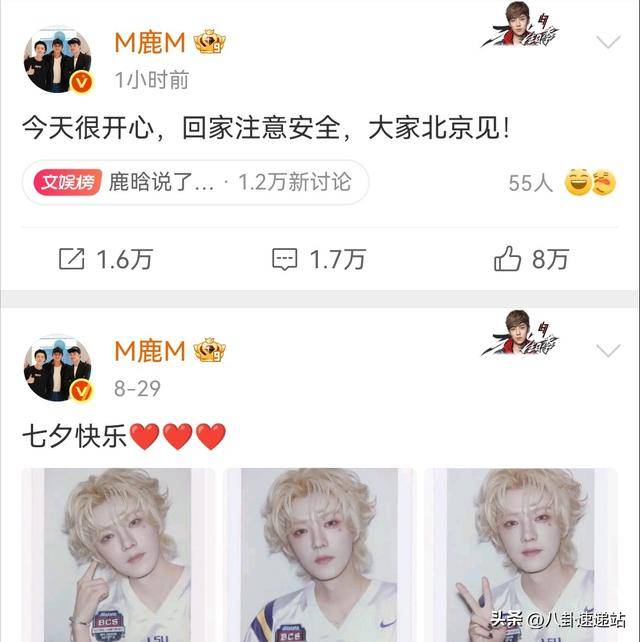
Task: Open the avatar on the 1小时前 post
Action: coord(58,60)
